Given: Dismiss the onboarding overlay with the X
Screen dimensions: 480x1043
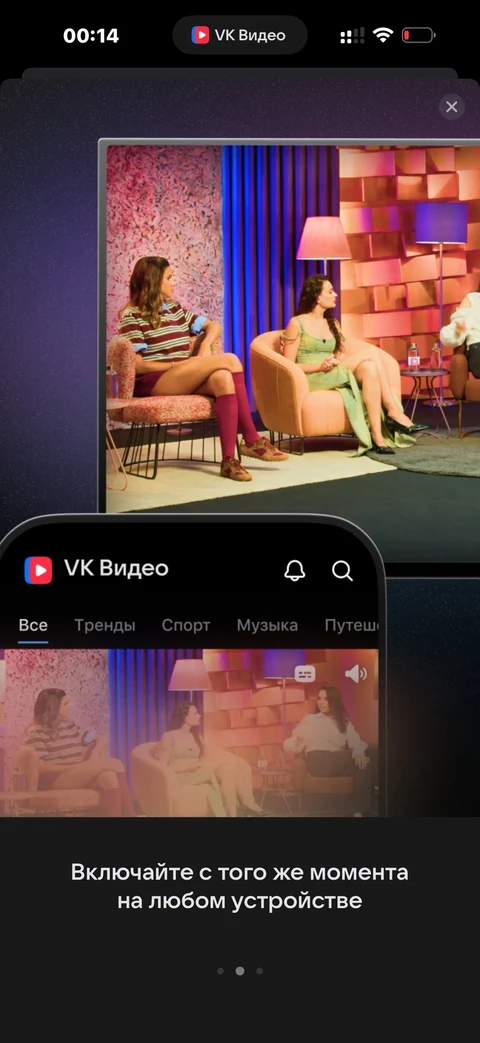Looking at the screenshot, I should 451,106.
